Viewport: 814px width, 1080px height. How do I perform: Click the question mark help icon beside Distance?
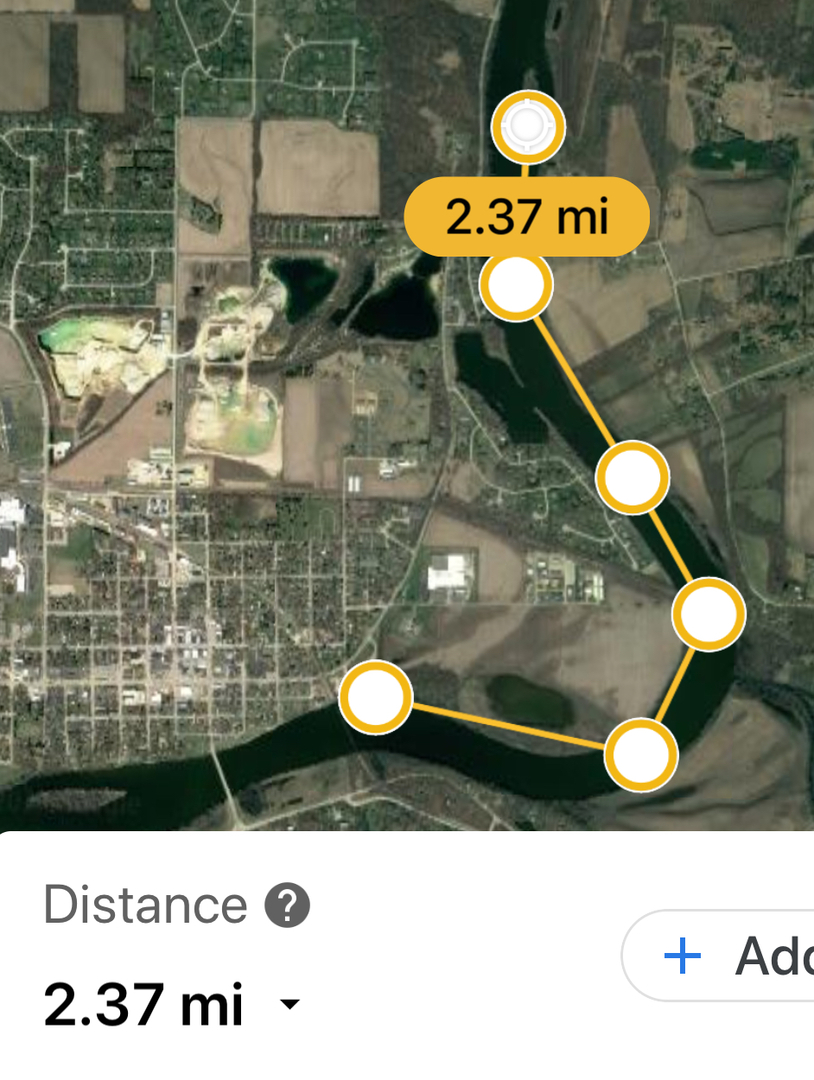(288, 906)
